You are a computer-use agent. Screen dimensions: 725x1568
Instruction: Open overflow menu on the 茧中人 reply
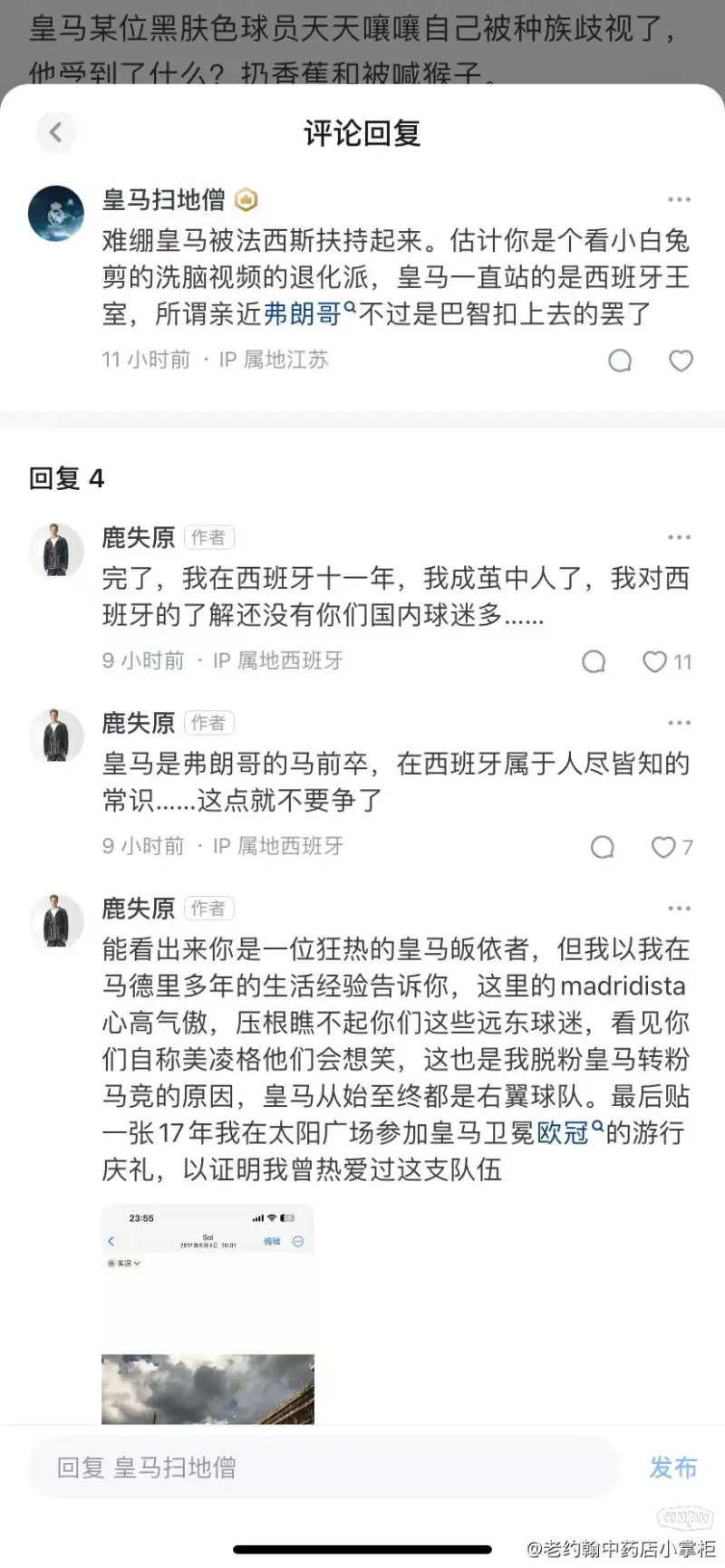click(x=679, y=537)
